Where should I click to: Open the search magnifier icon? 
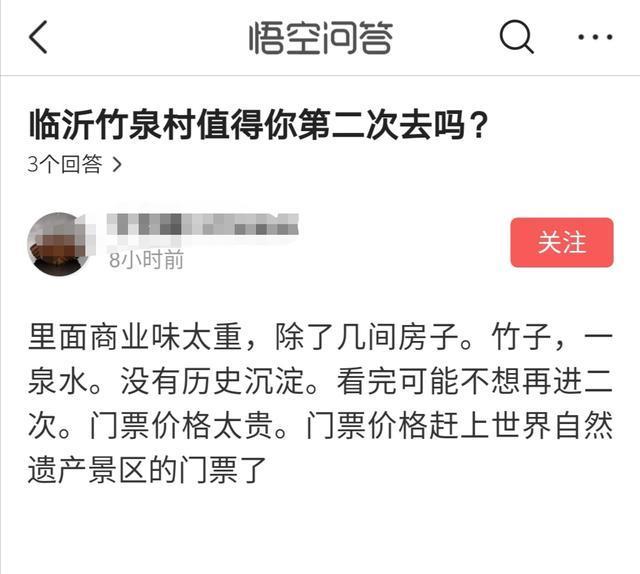point(516,38)
